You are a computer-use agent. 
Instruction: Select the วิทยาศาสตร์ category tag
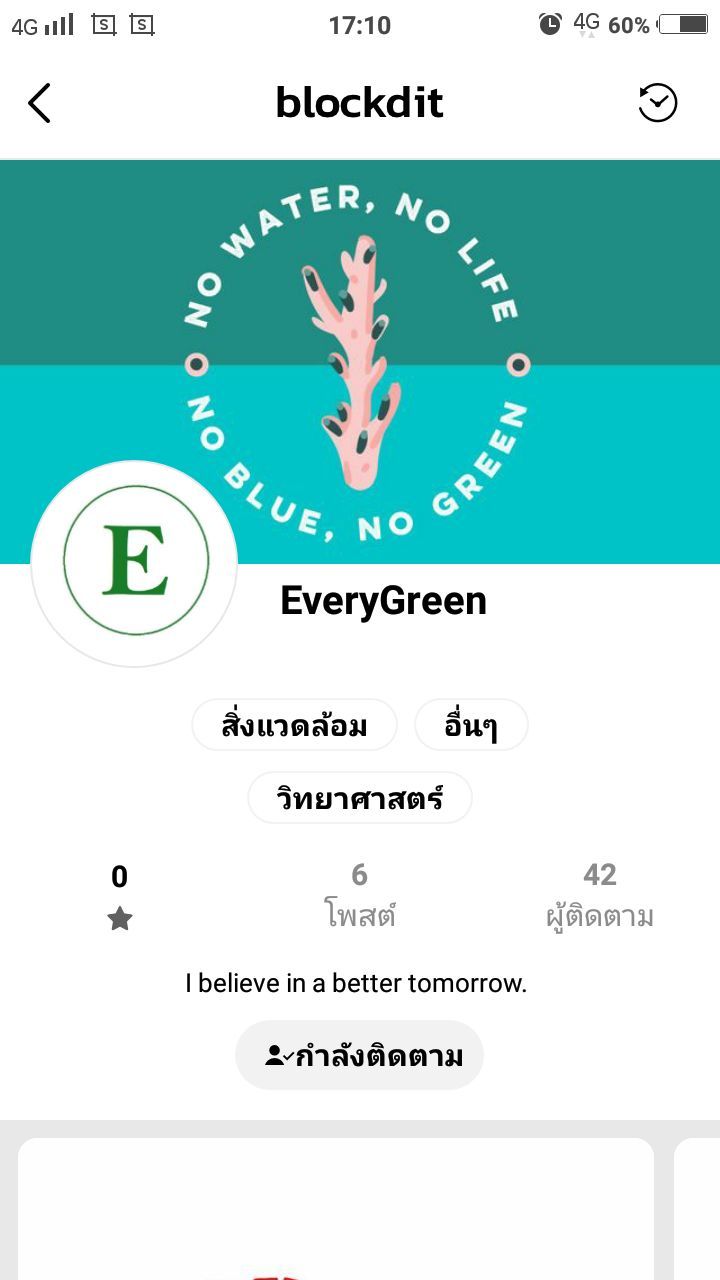360,797
